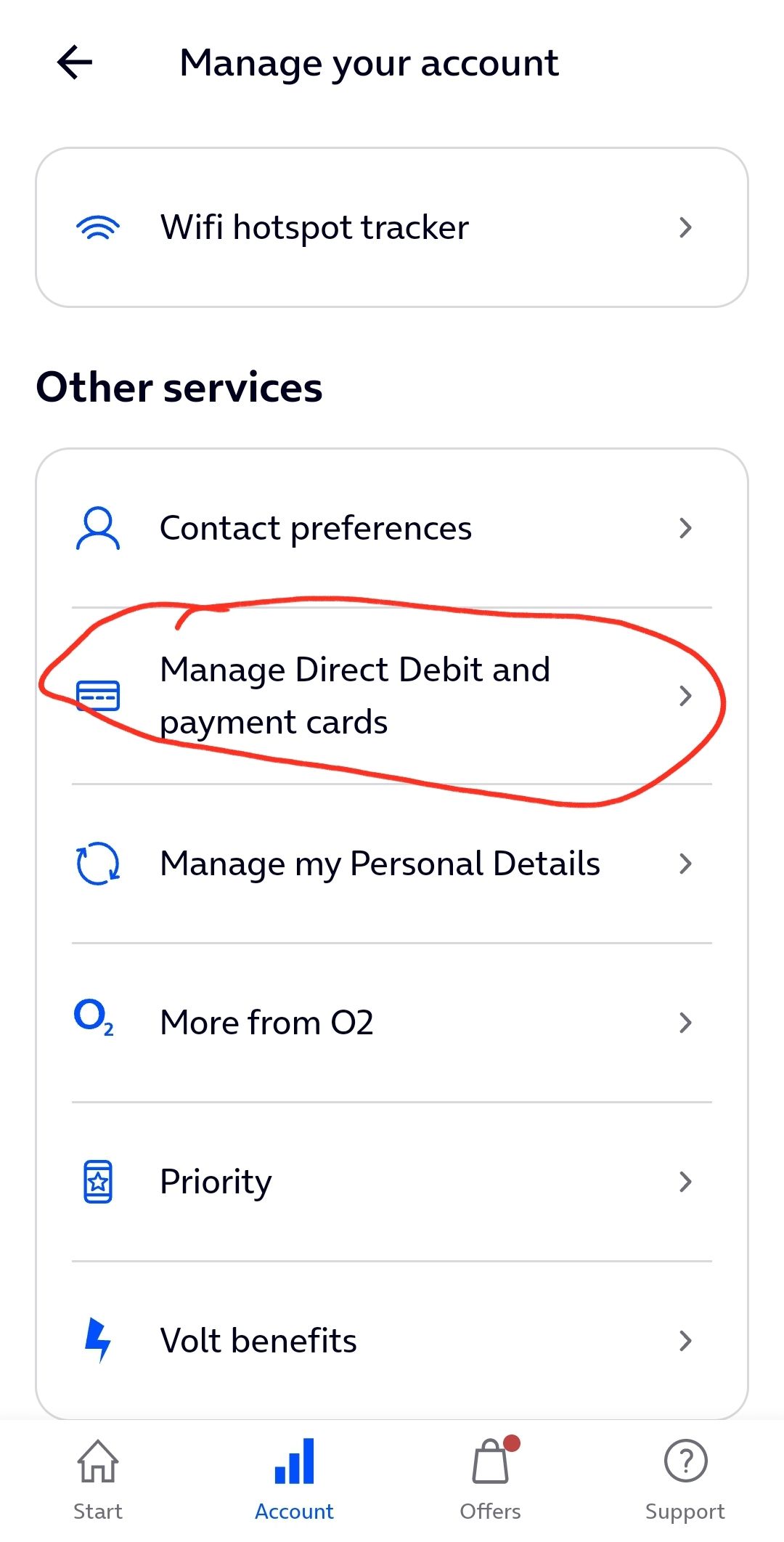
Task: Click the lightning bolt icon for Volt benefits
Action: pos(97,1340)
